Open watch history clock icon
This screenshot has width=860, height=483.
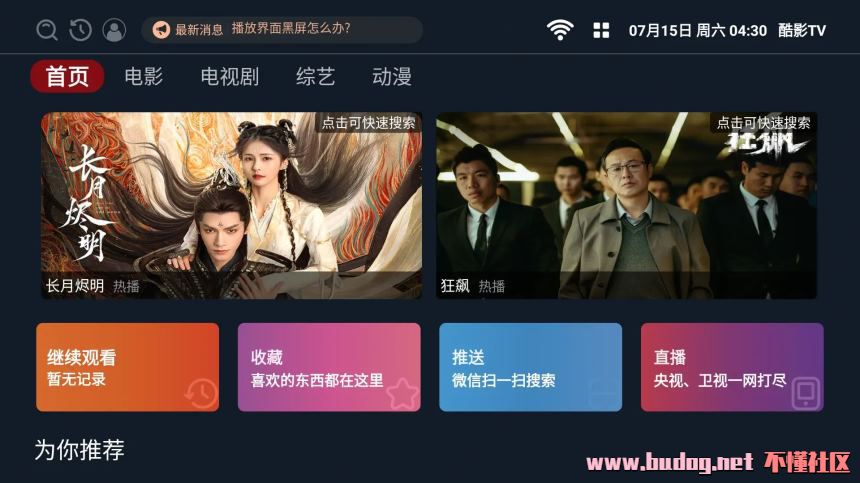[x=80, y=30]
